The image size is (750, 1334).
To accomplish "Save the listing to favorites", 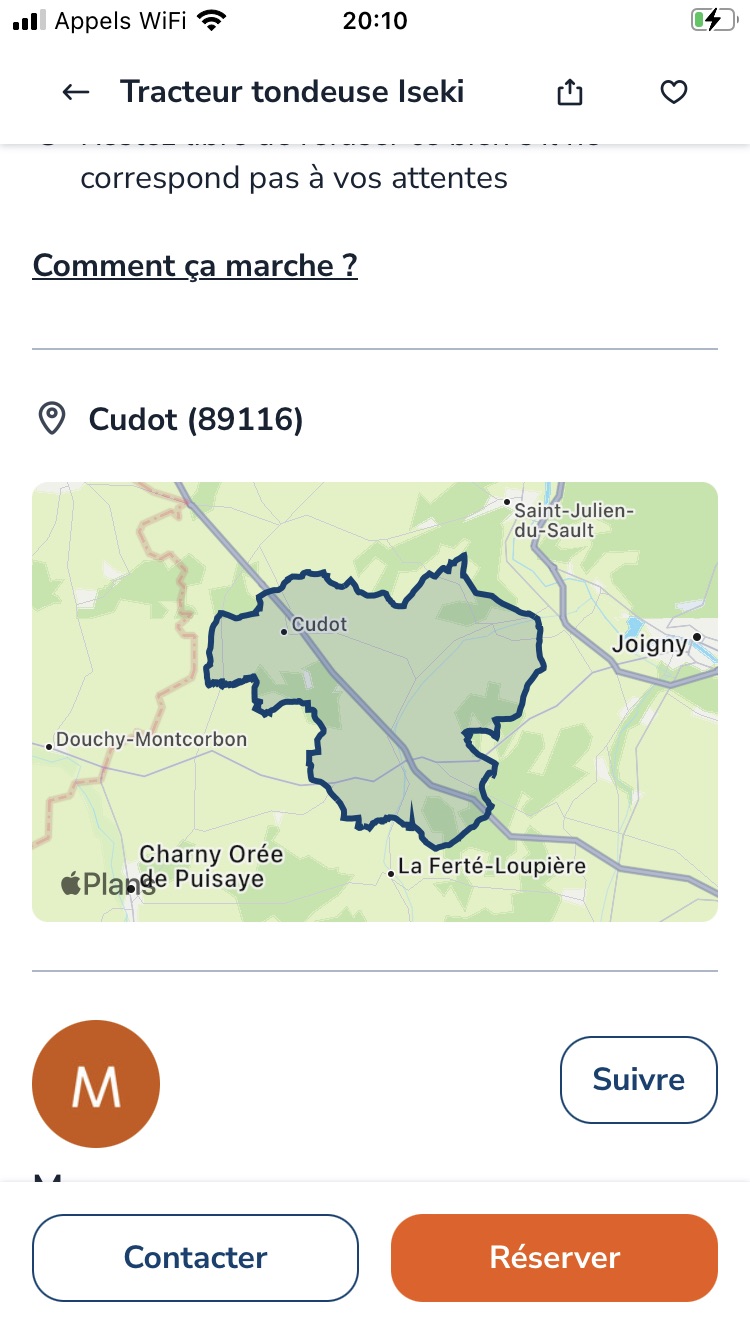I will point(674,93).
